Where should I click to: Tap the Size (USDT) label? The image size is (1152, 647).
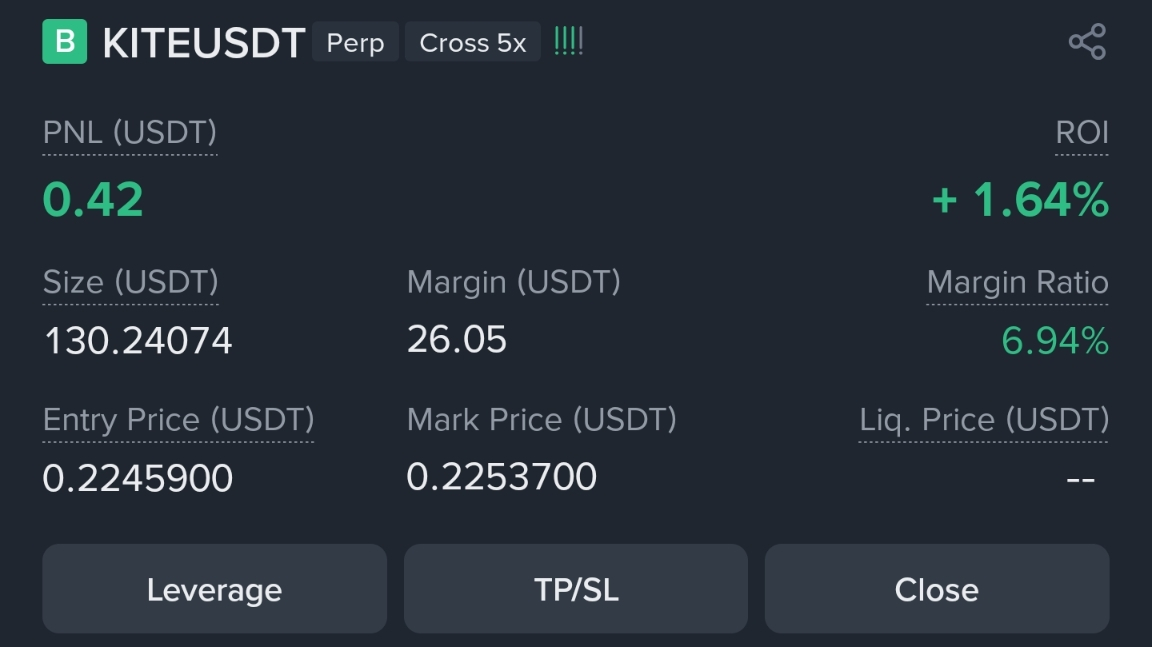point(131,283)
